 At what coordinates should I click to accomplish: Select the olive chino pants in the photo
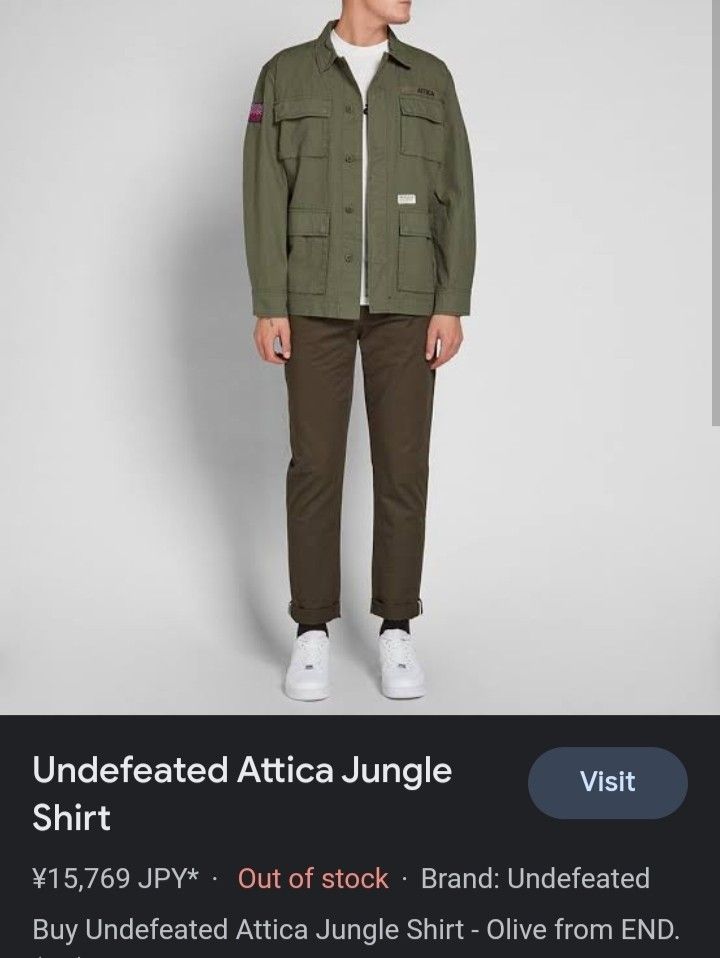tap(360, 450)
